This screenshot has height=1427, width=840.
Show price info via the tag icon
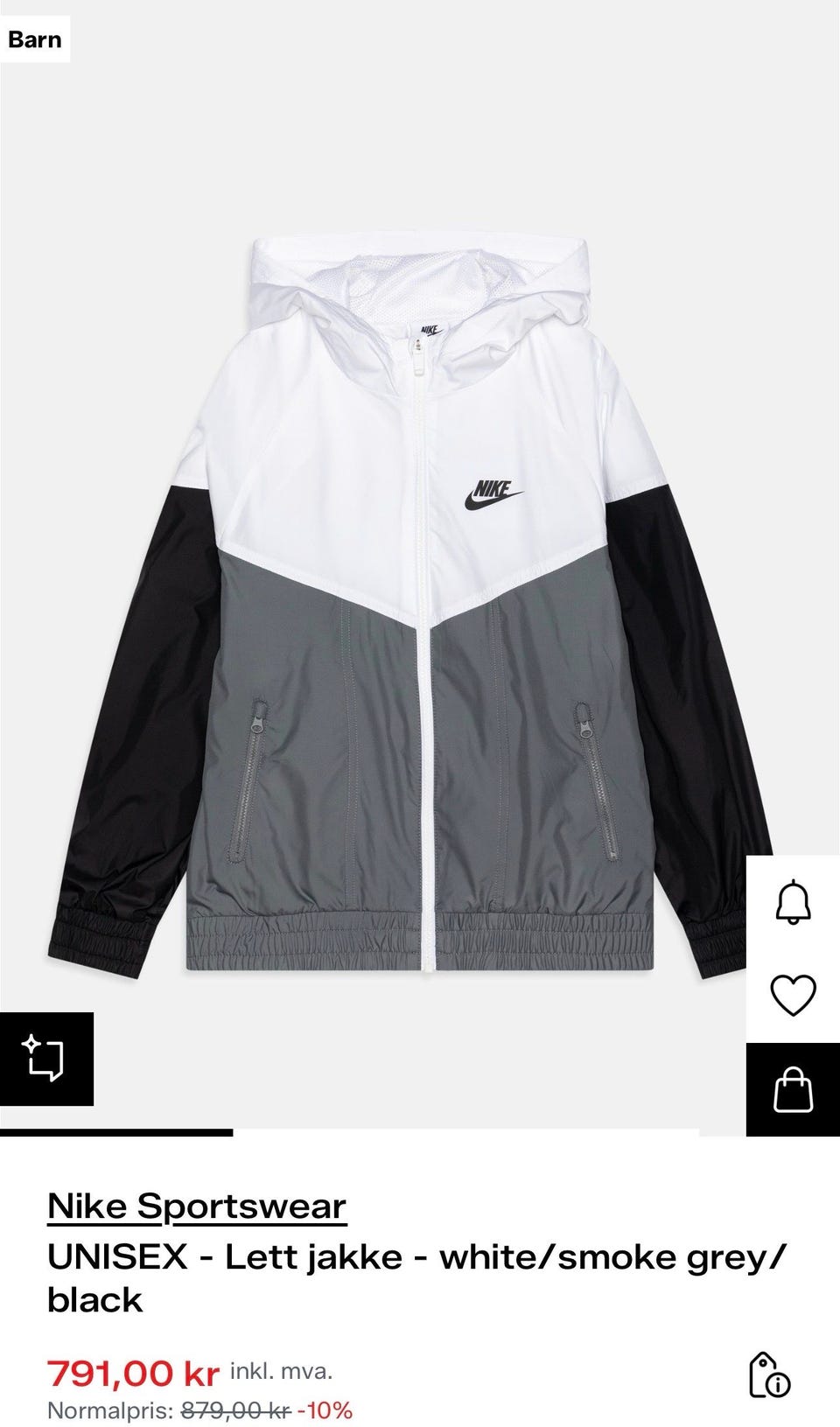click(x=769, y=1375)
